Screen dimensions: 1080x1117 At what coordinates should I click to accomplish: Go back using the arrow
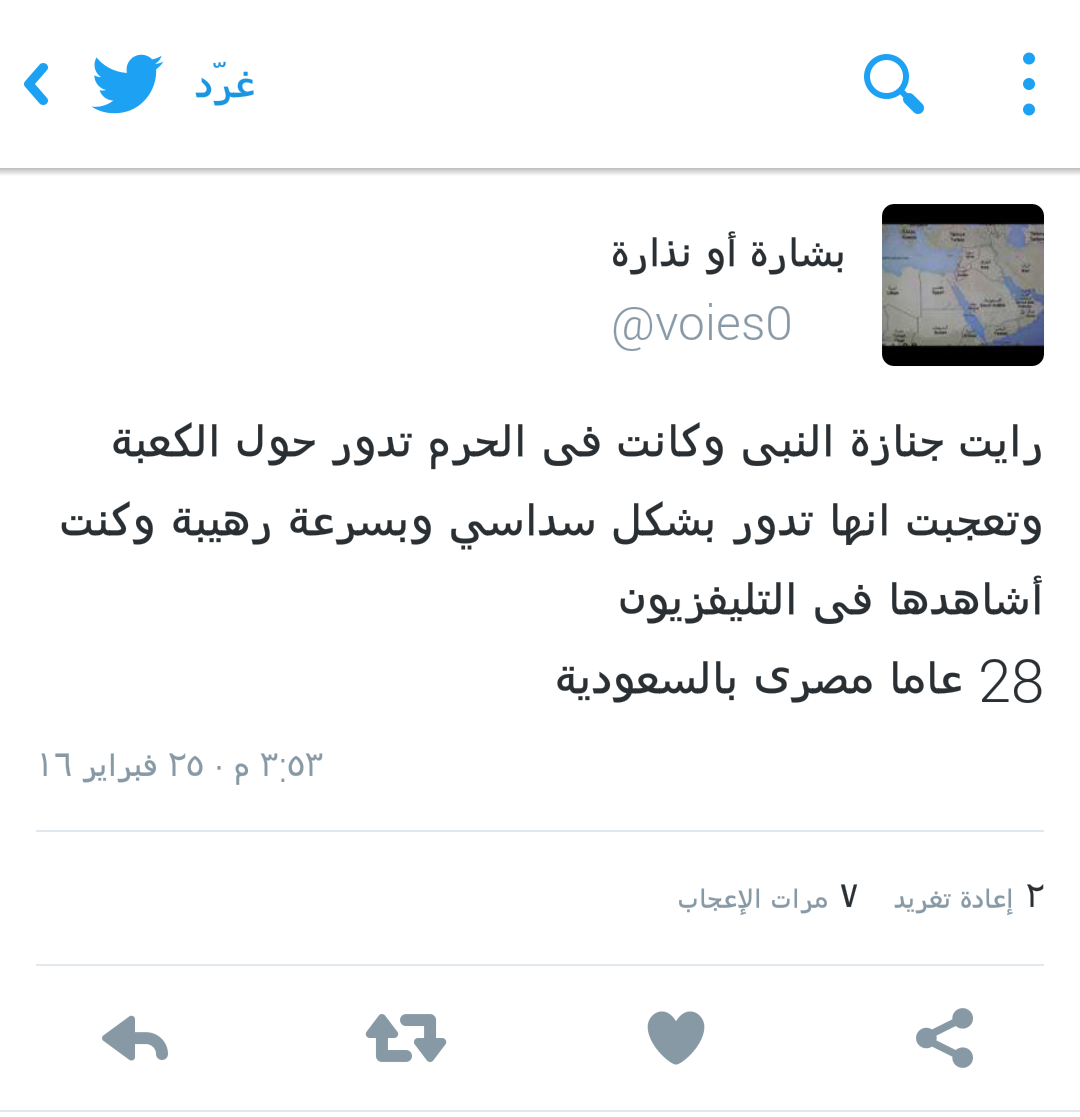pyautogui.click(x=37, y=85)
